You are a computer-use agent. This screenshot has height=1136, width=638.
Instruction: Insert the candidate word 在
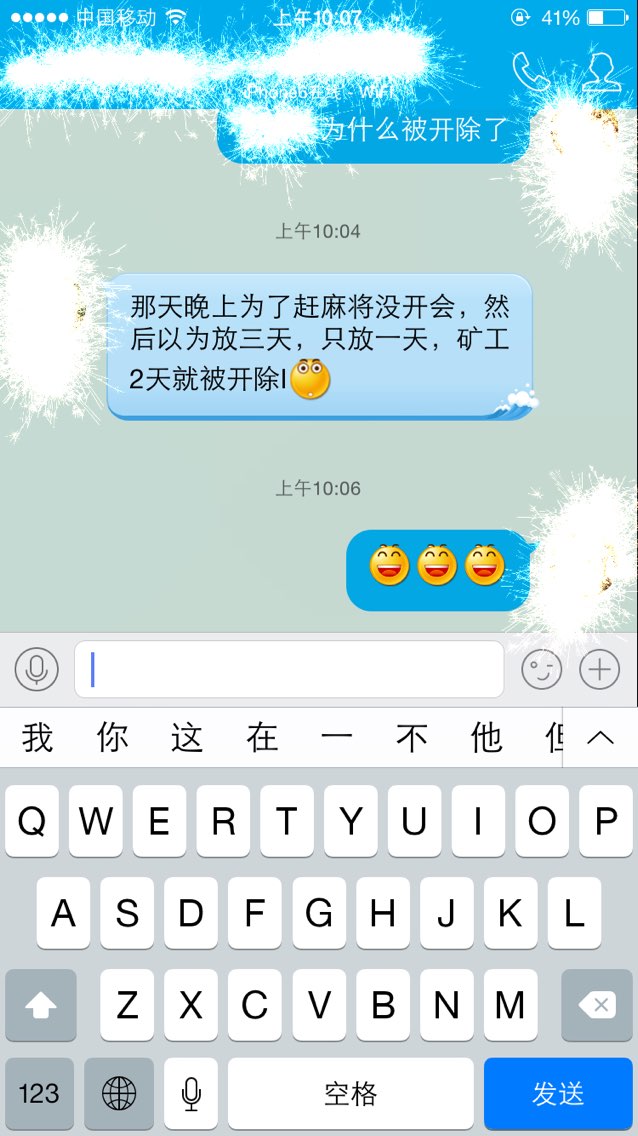261,738
